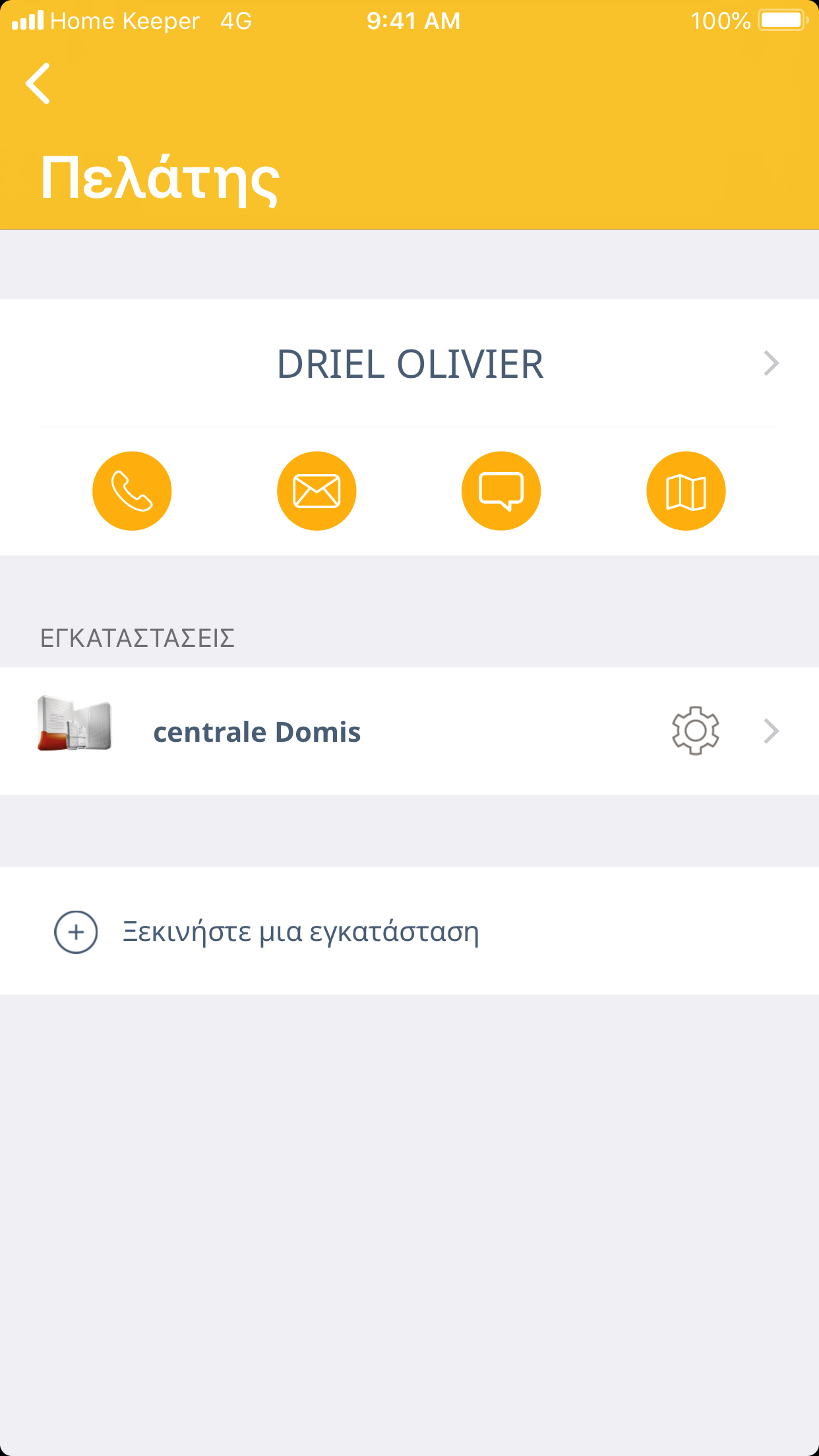Send a message via the speech bubble icon
The image size is (819, 1456).
[501, 491]
